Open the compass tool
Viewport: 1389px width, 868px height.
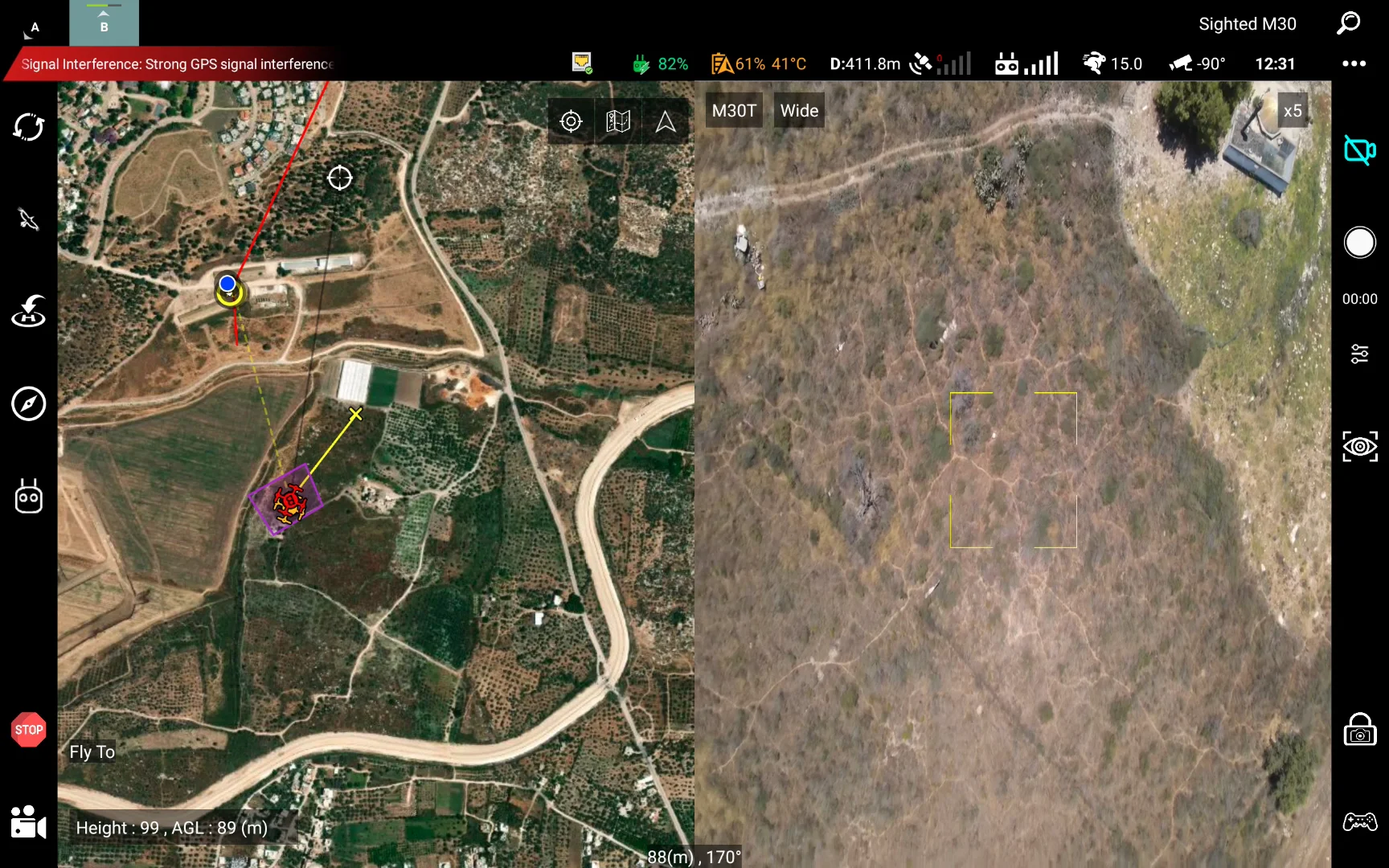pyautogui.click(x=28, y=403)
